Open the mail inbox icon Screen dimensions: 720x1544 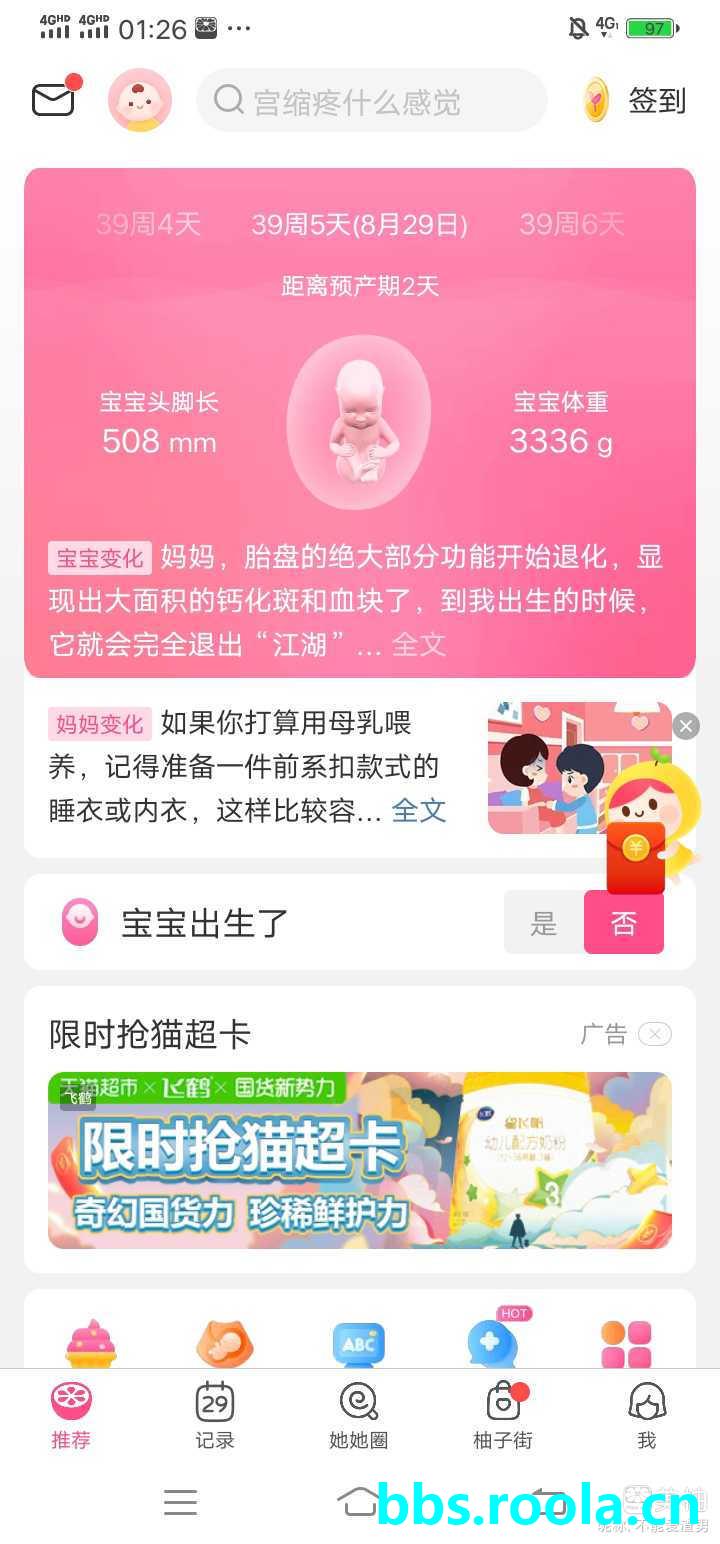[x=54, y=99]
